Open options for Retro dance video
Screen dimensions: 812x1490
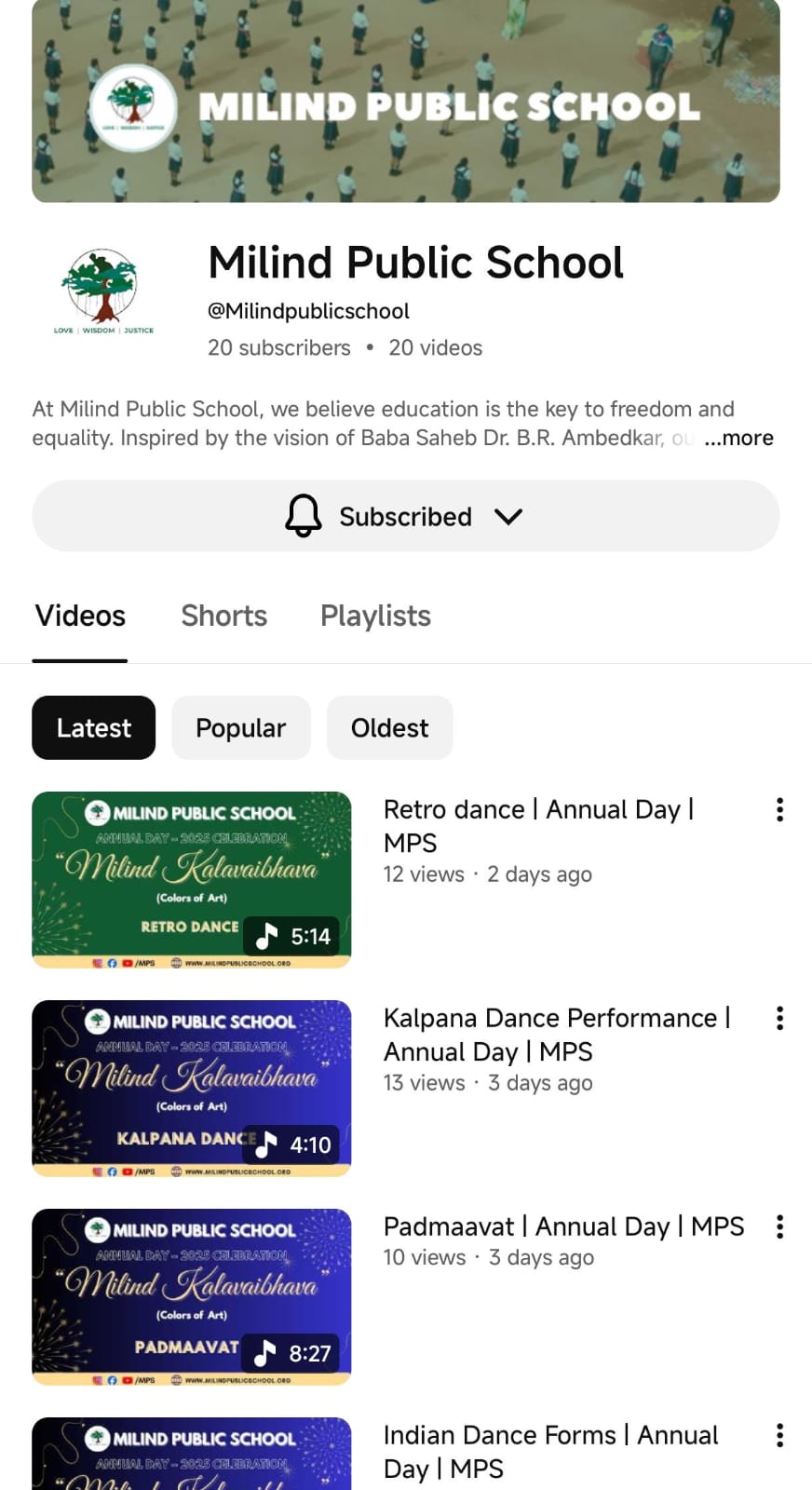(x=779, y=809)
